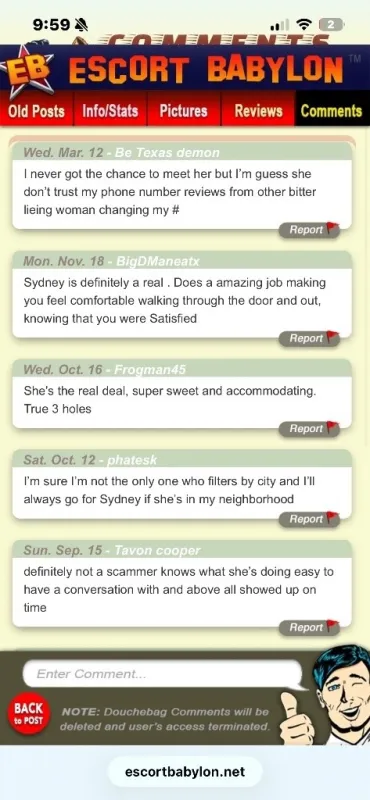Report Tavon cooper's comment

(309, 628)
